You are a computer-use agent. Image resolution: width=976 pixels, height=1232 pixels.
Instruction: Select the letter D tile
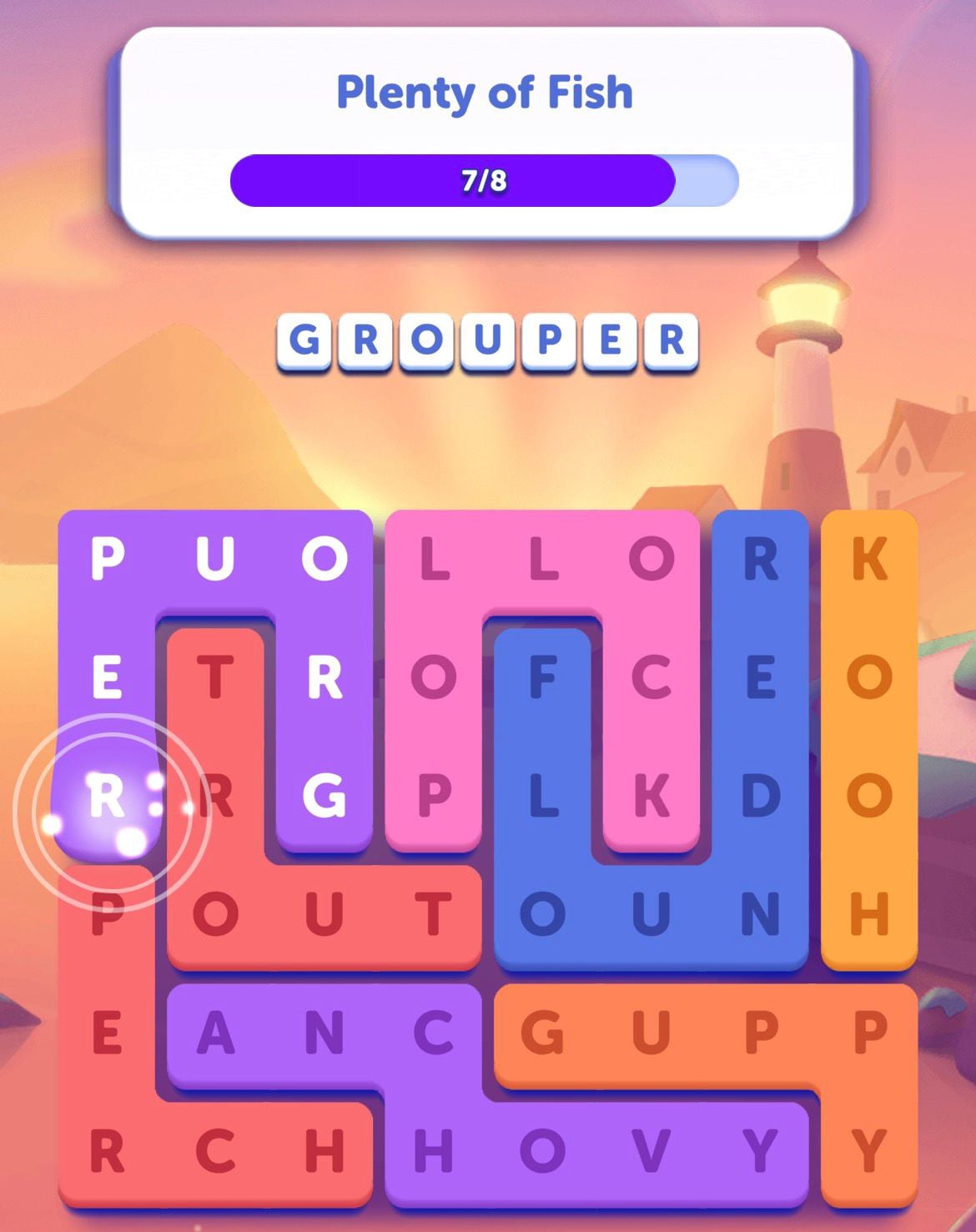(760, 796)
